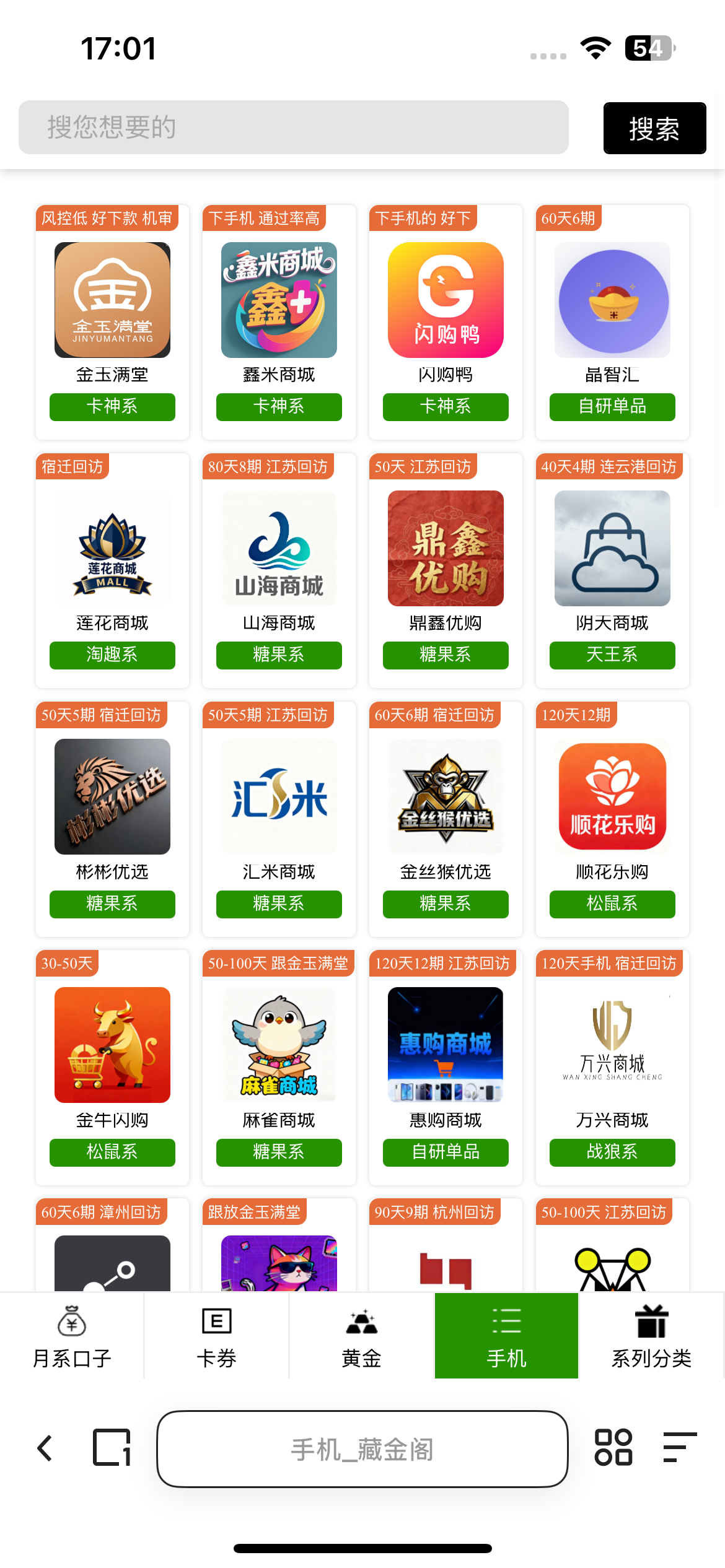Image resolution: width=725 pixels, height=1568 pixels.
Task: Open the 系列分类 tab
Action: 651,1336
